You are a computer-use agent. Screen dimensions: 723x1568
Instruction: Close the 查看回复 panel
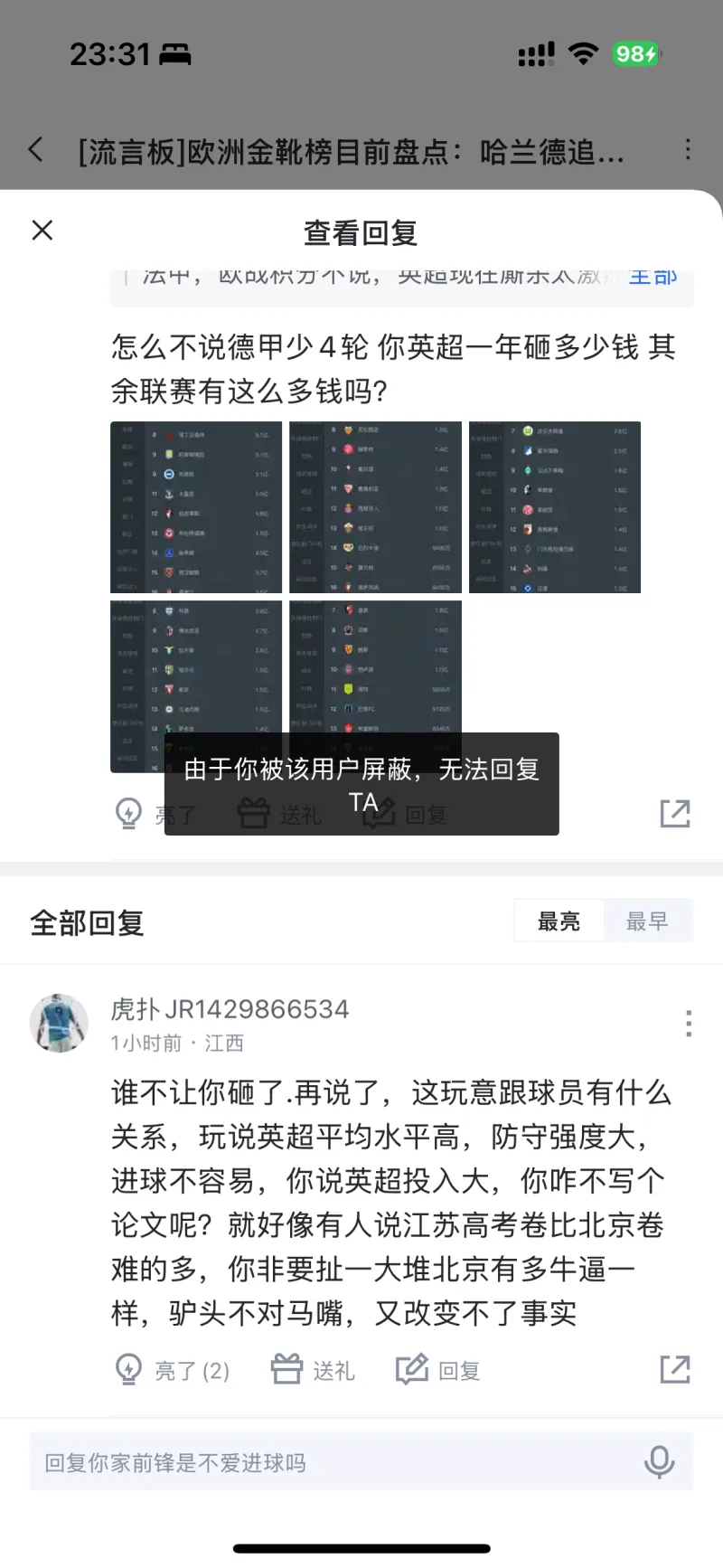(42, 231)
